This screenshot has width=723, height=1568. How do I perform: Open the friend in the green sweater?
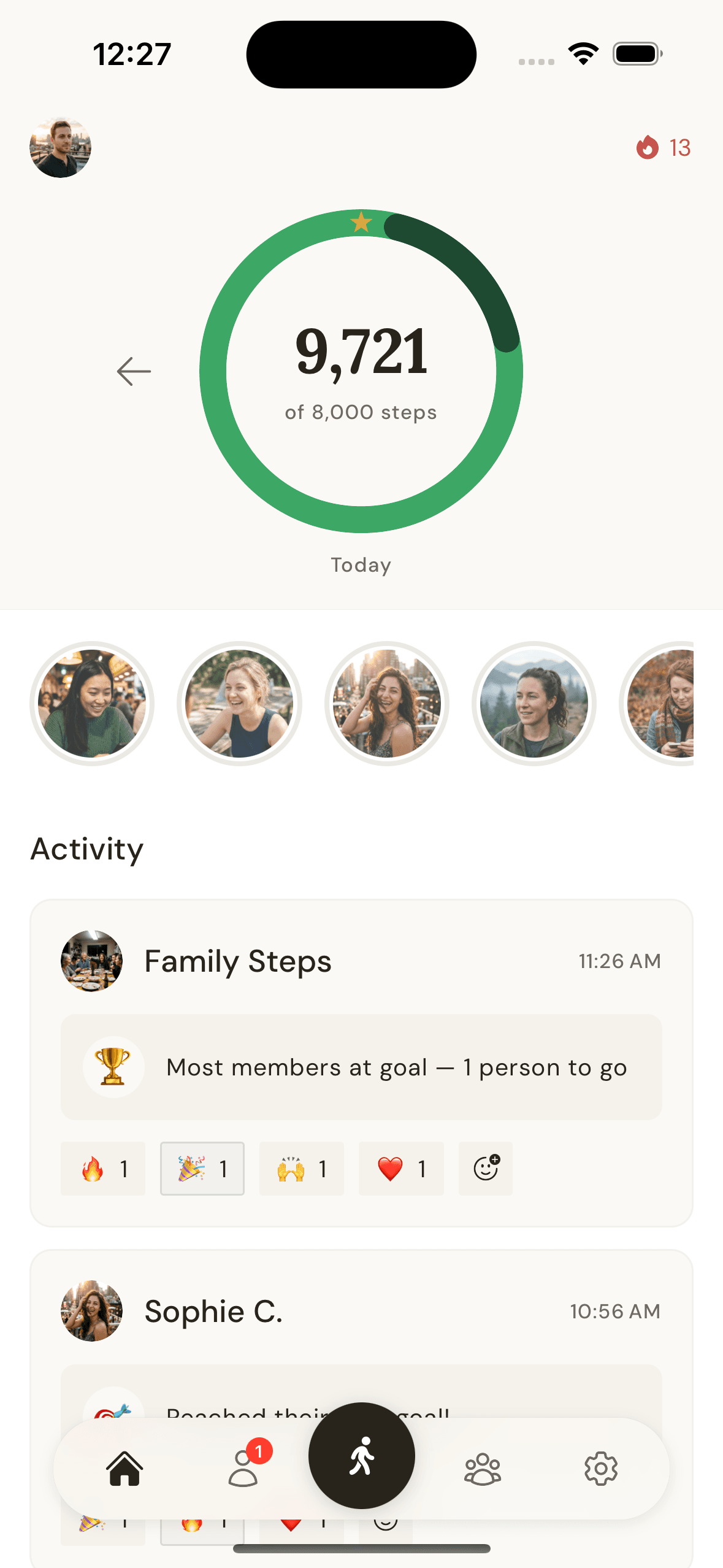(x=92, y=703)
